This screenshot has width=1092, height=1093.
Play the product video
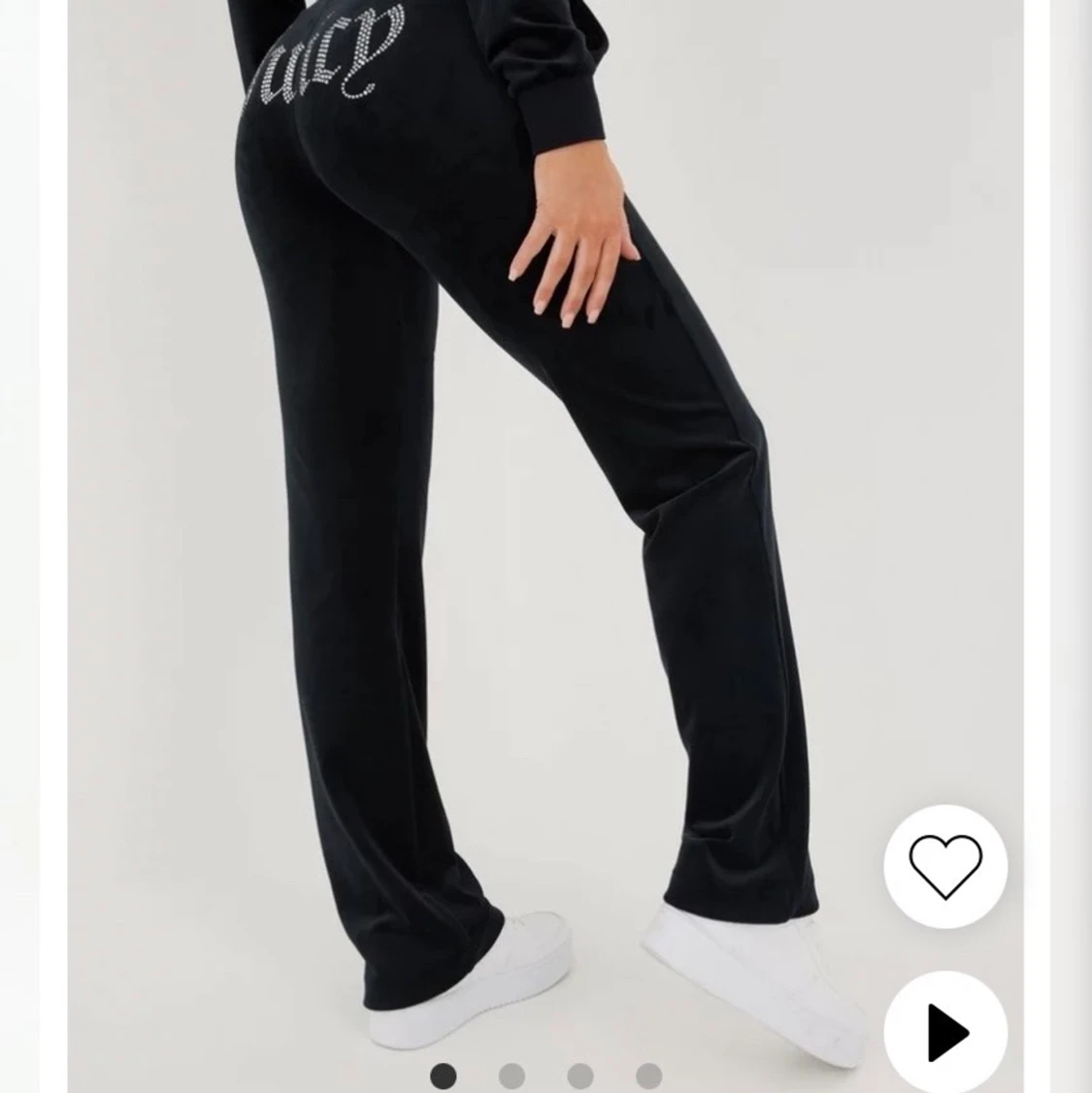pyautogui.click(x=944, y=1033)
